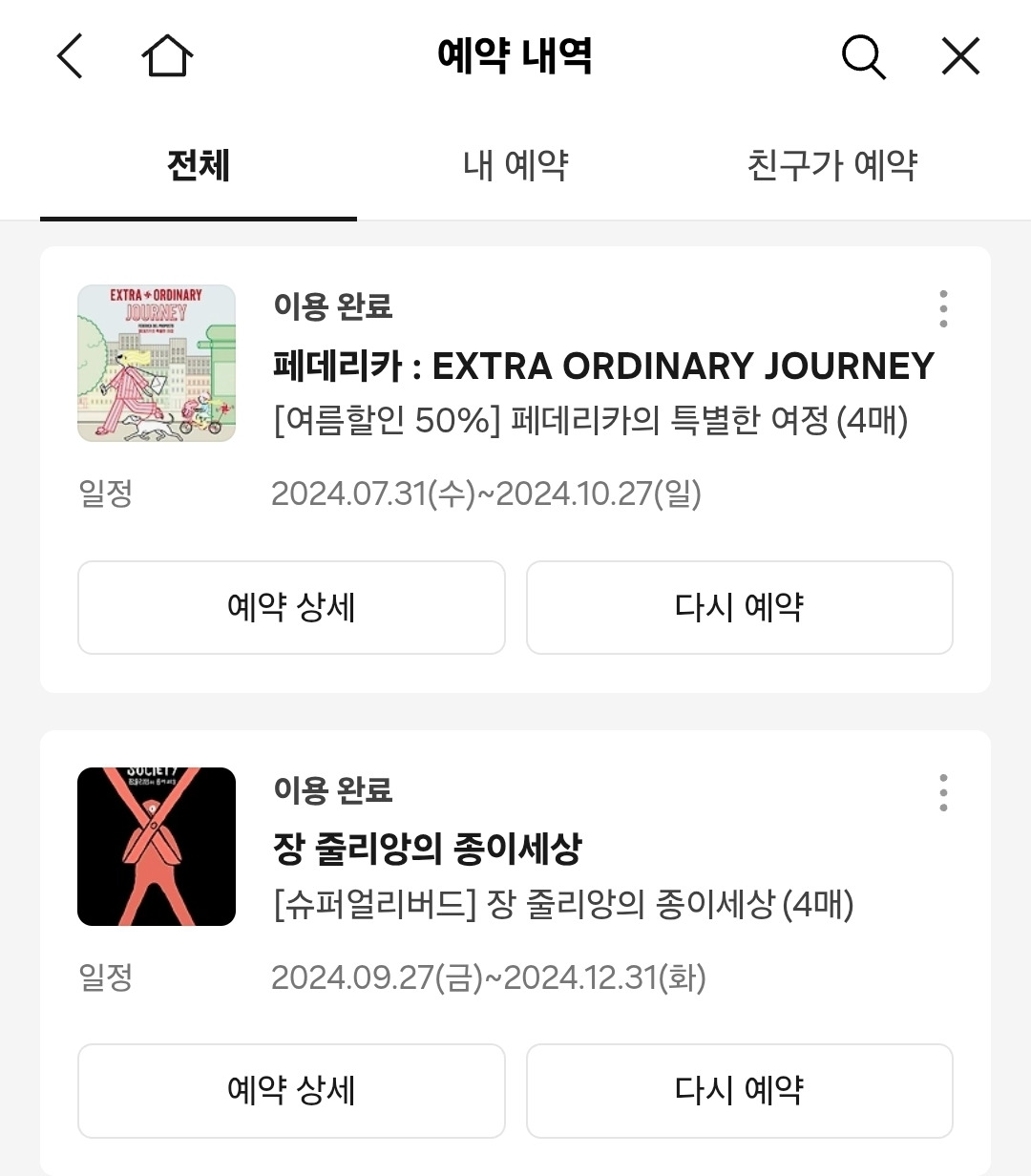Open 예약 상세 for the 페데리카 exhibition
1031x1176 pixels.
point(291,608)
